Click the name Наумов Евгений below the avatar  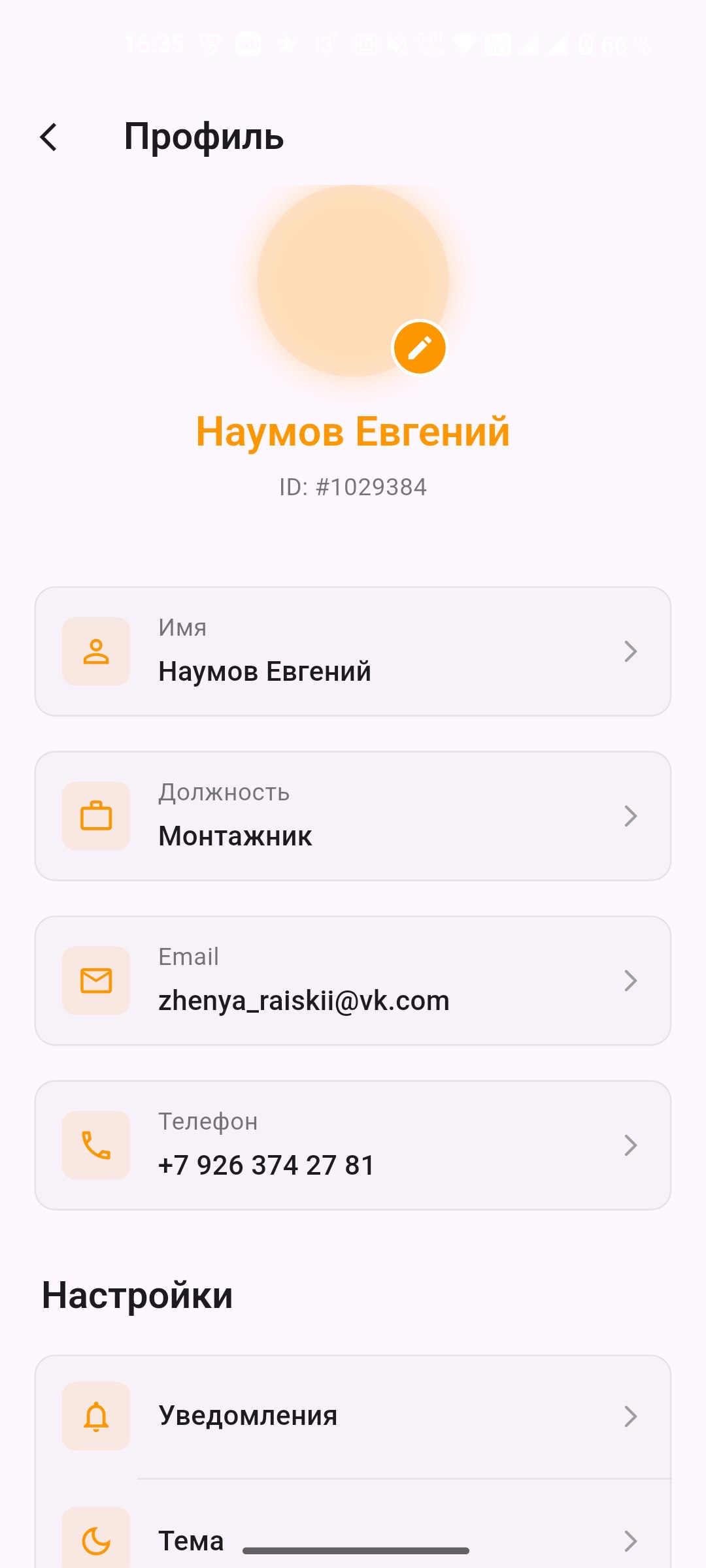click(x=353, y=431)
